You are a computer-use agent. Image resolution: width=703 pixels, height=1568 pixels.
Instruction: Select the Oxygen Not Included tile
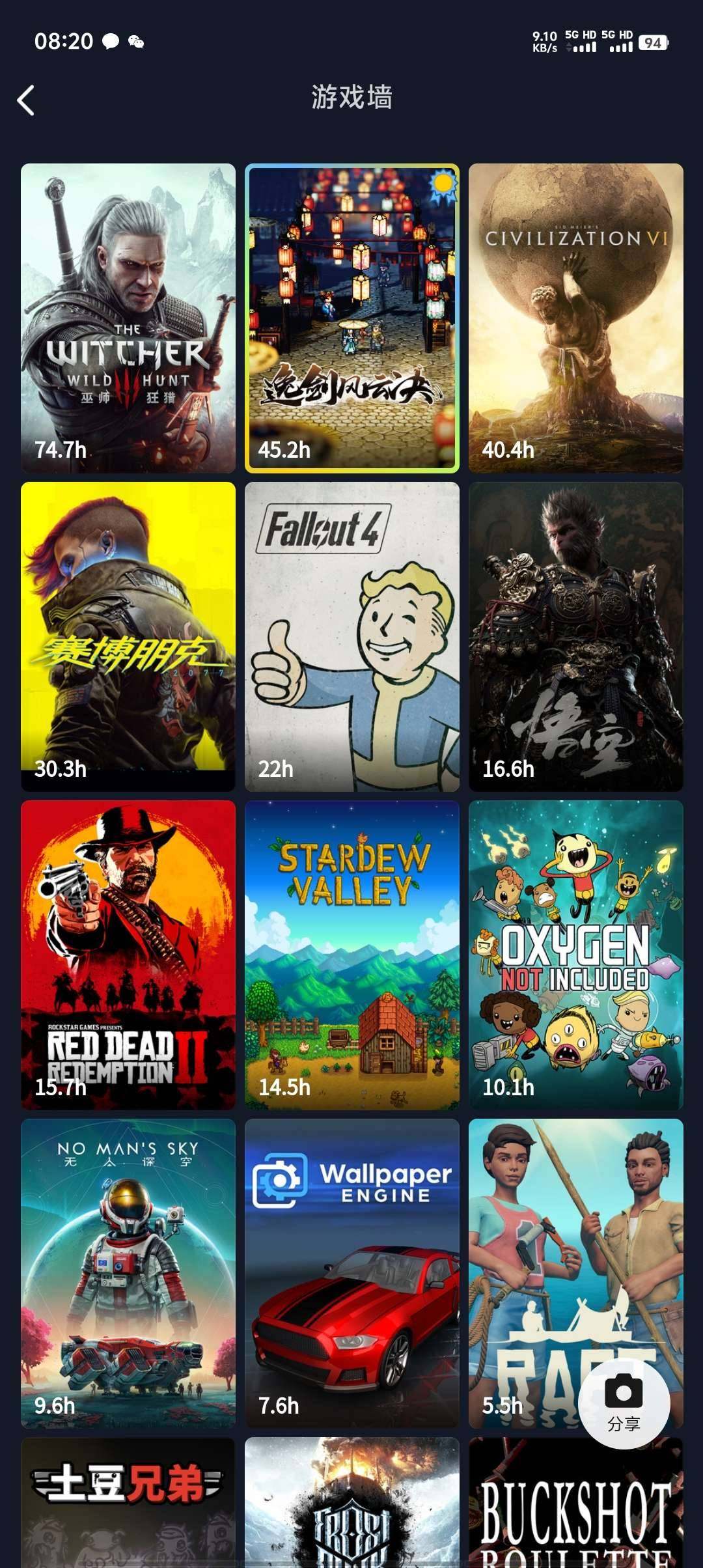[576, 955]
